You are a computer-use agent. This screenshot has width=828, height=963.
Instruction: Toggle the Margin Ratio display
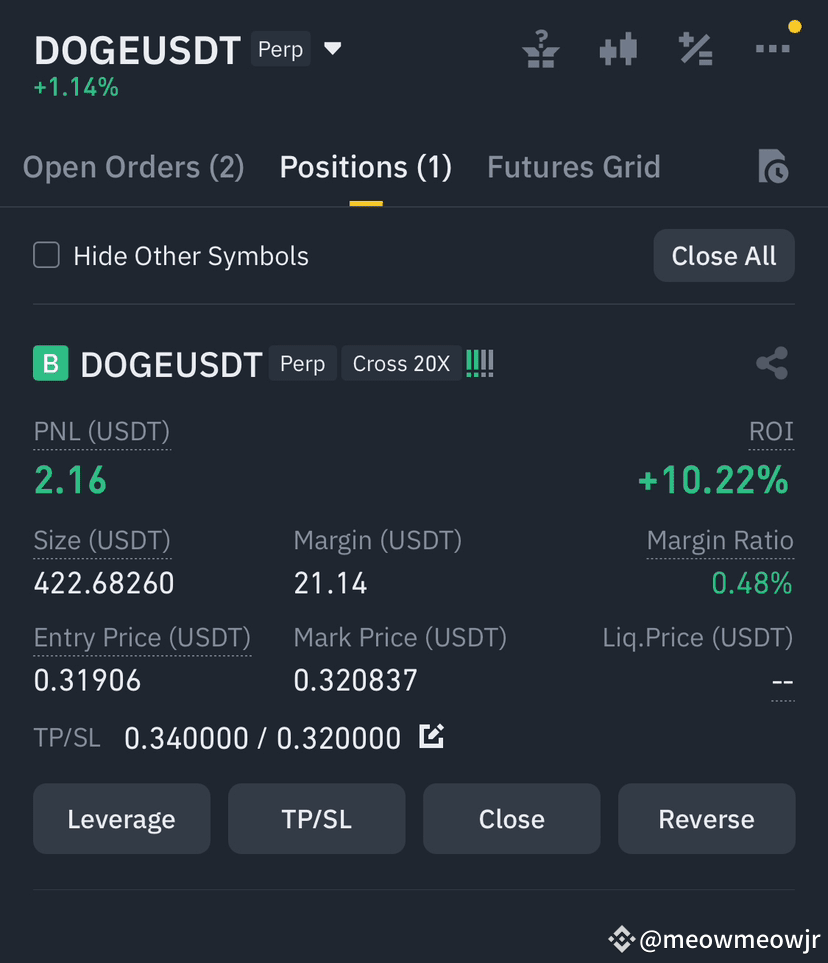coord(720,540)
